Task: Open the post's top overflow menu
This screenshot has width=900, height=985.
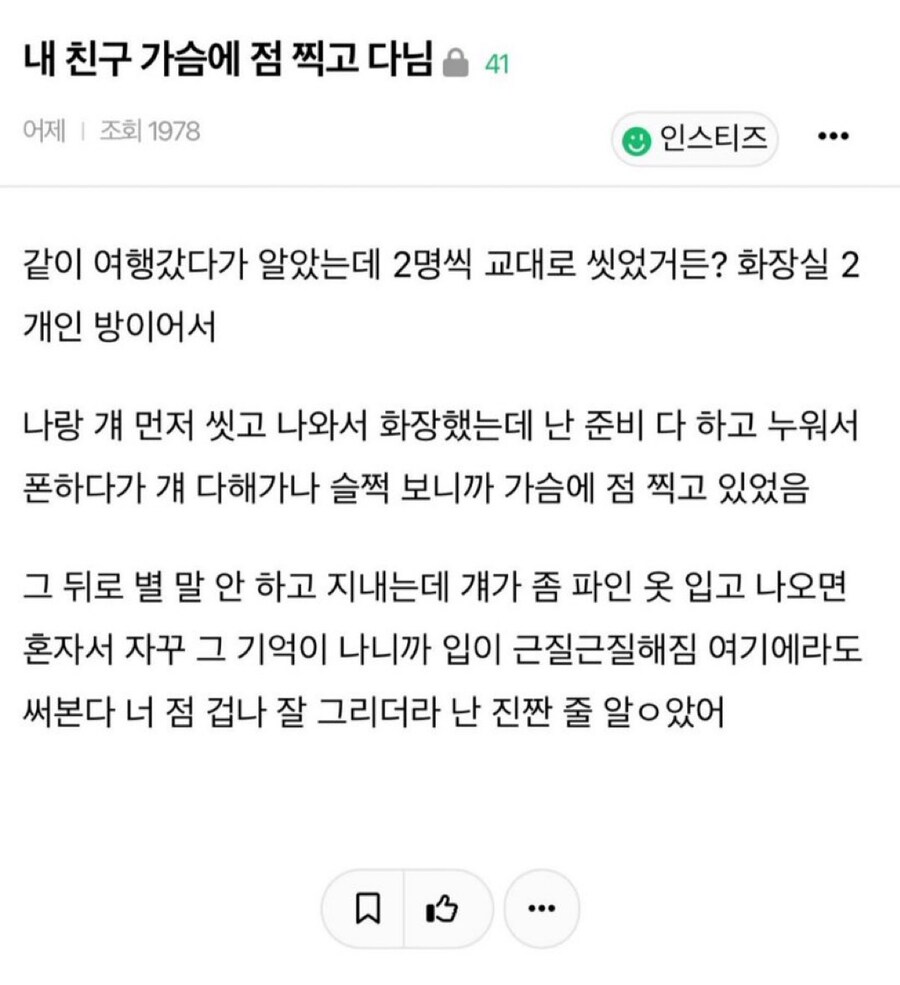Action: (833, 138)
